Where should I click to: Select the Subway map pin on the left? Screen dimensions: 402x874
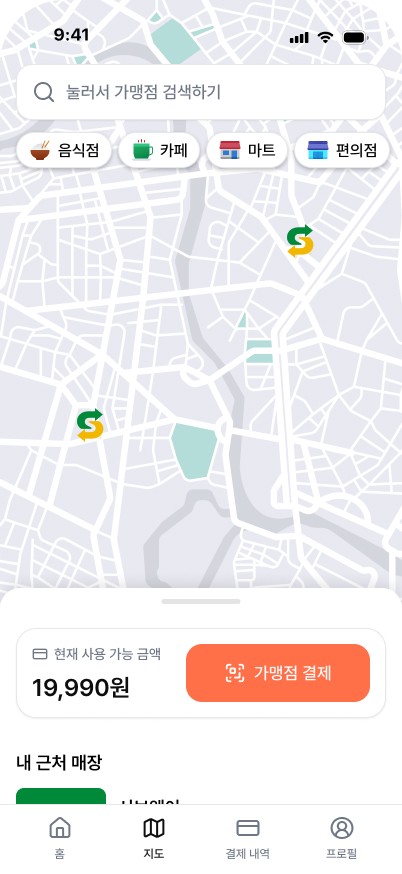click(90, 425)
